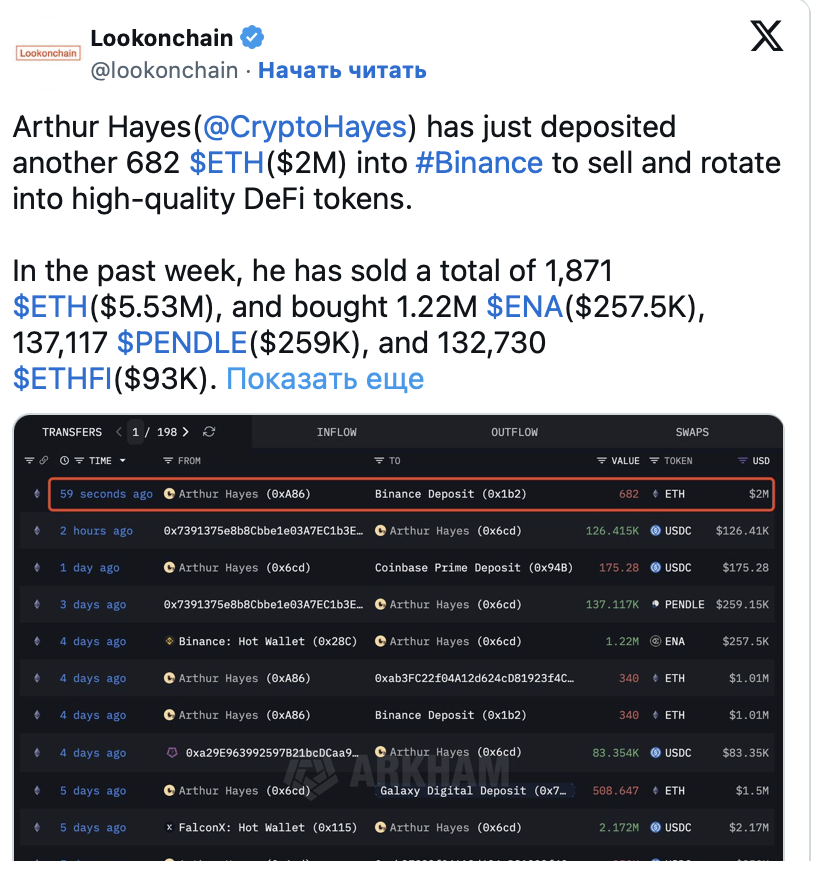Expand the post with Показать еще

[324, 378]
